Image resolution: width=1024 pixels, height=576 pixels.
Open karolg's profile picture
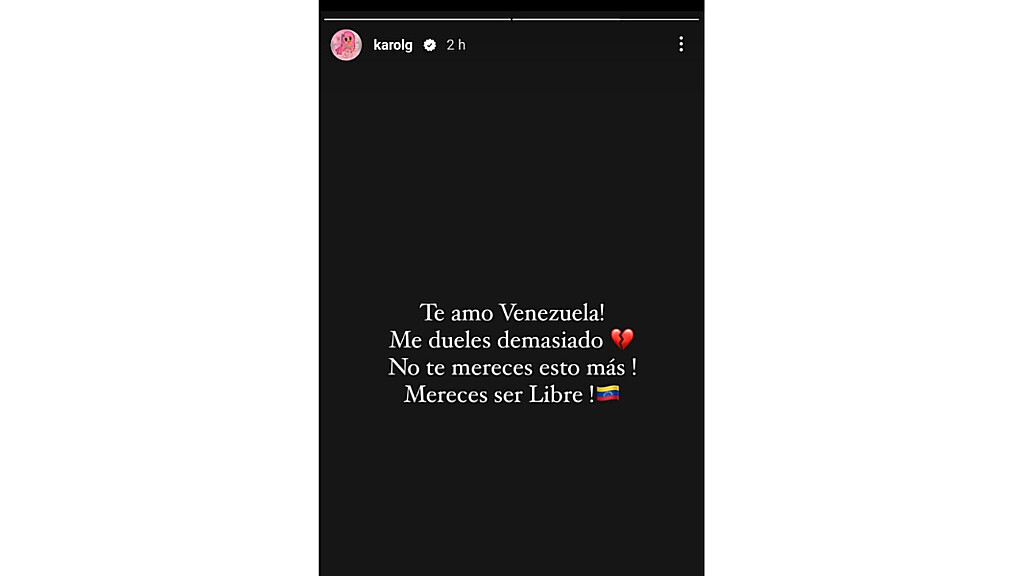[346, 45]
